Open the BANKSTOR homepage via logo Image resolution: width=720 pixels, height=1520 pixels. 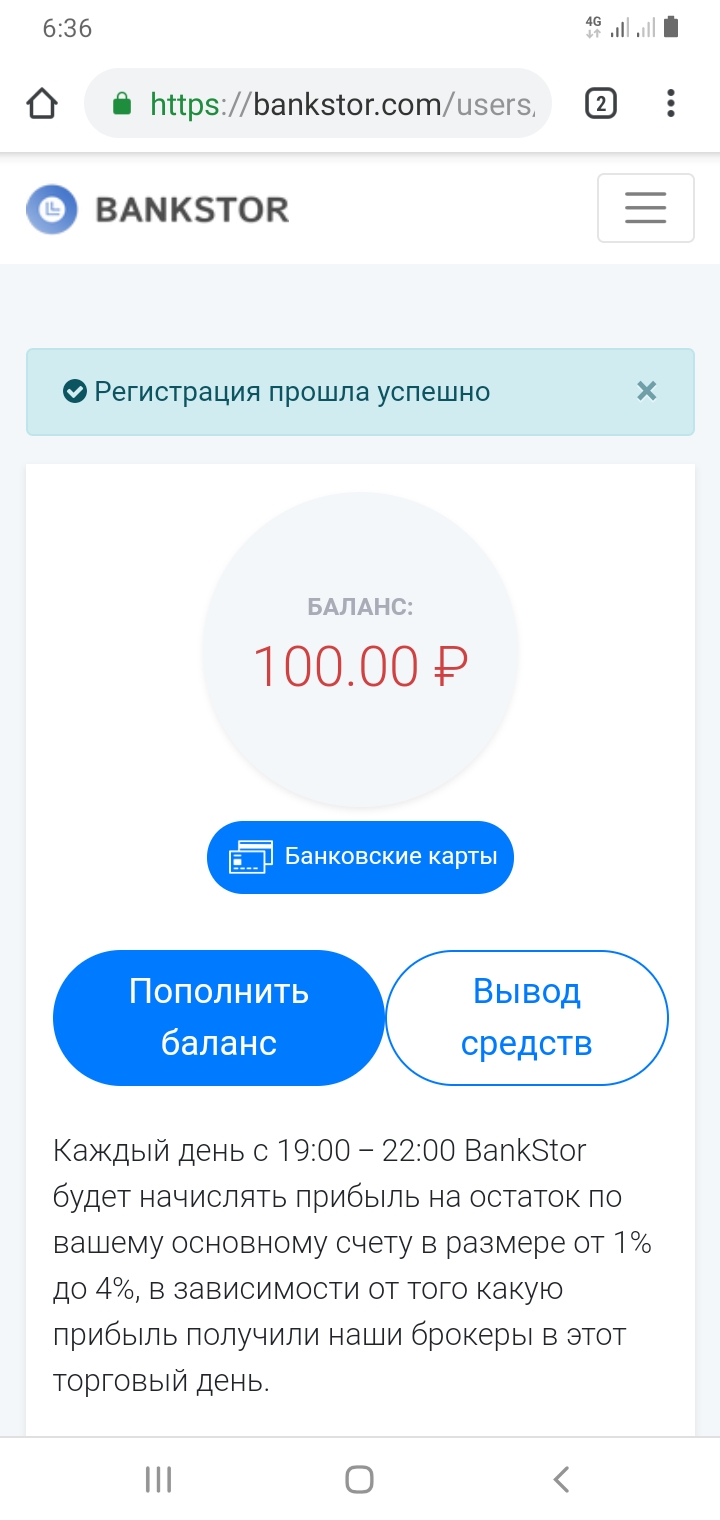[x=158, y=209]
